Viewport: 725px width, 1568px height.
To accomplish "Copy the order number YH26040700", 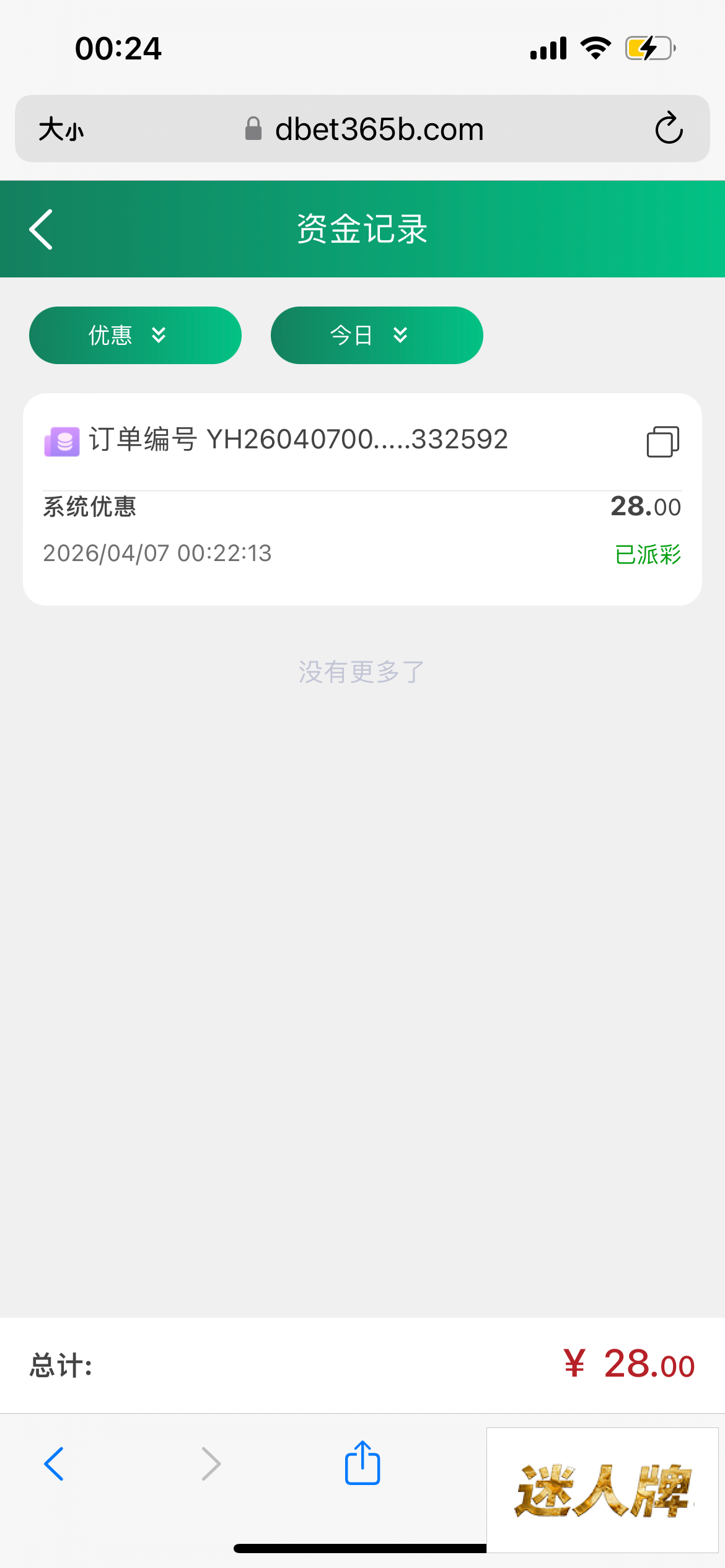I will [x=662, y=442].
